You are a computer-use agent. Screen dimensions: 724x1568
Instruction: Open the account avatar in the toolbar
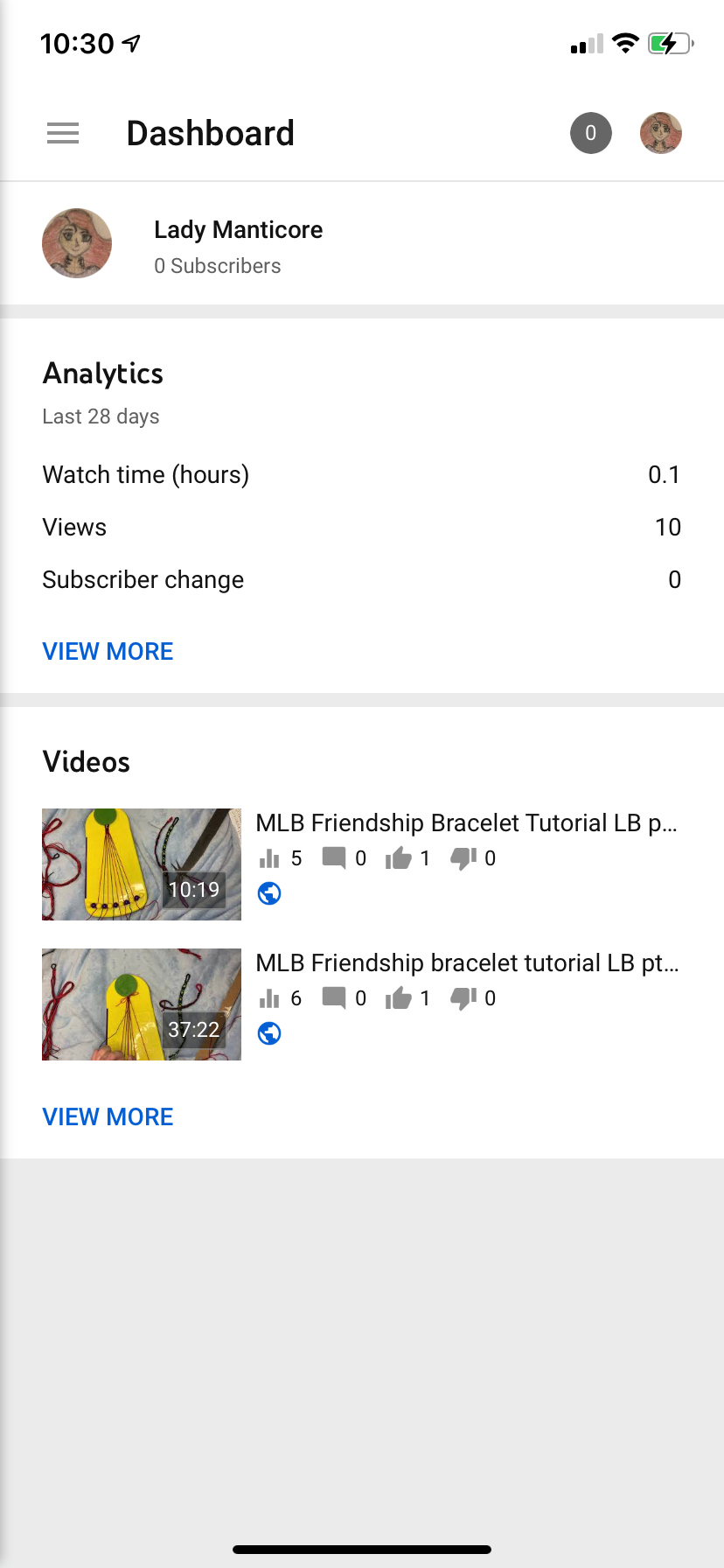tap(661, 133)
